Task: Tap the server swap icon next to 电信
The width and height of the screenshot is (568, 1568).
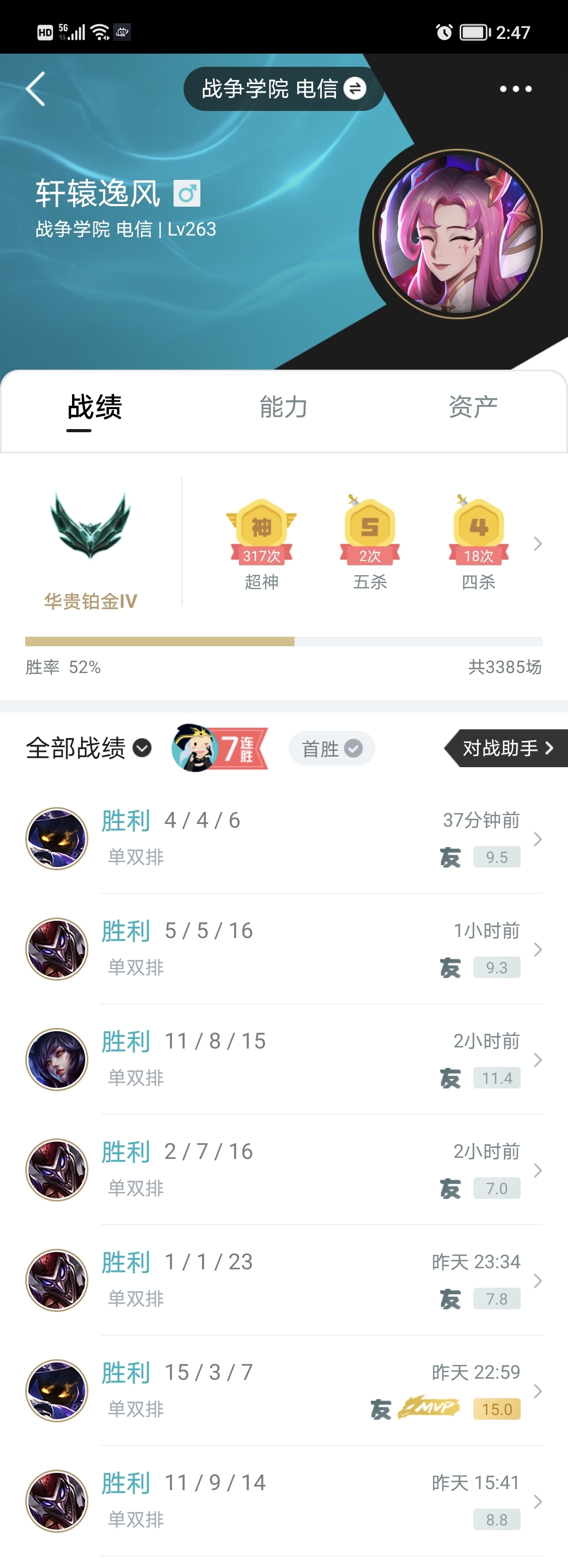Action: pos(355,88)
